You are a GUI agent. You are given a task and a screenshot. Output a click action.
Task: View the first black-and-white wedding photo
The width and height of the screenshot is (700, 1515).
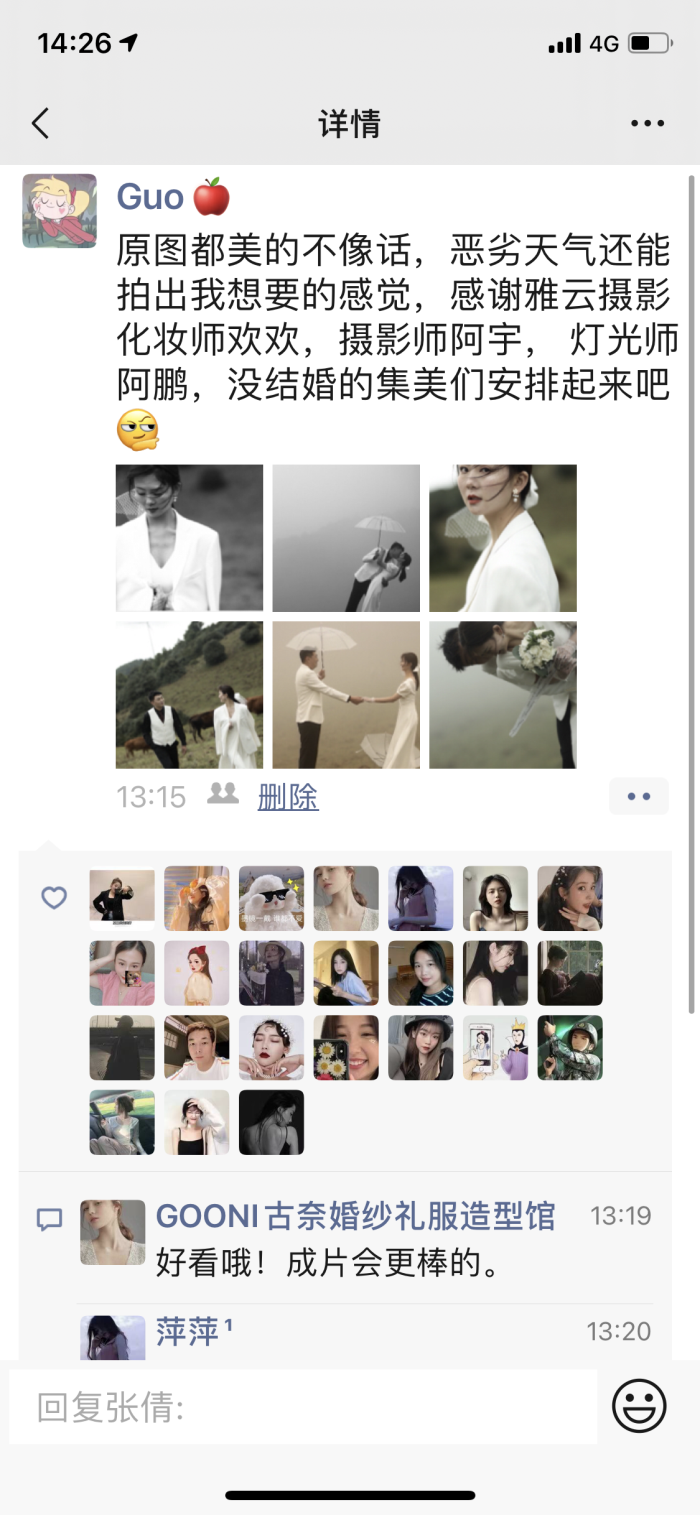(x=189, y=538)
